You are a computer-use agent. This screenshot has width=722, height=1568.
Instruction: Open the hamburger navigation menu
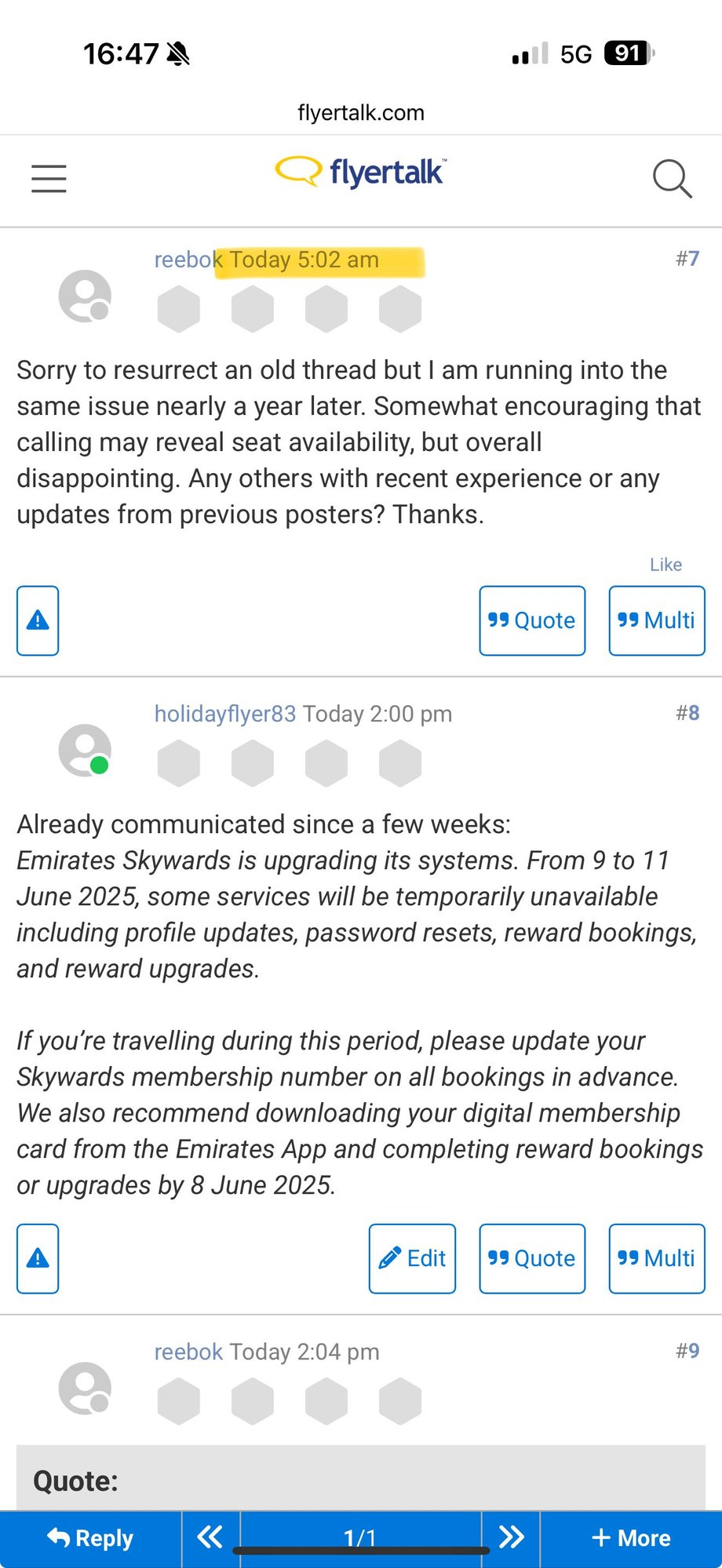point(49,179)
